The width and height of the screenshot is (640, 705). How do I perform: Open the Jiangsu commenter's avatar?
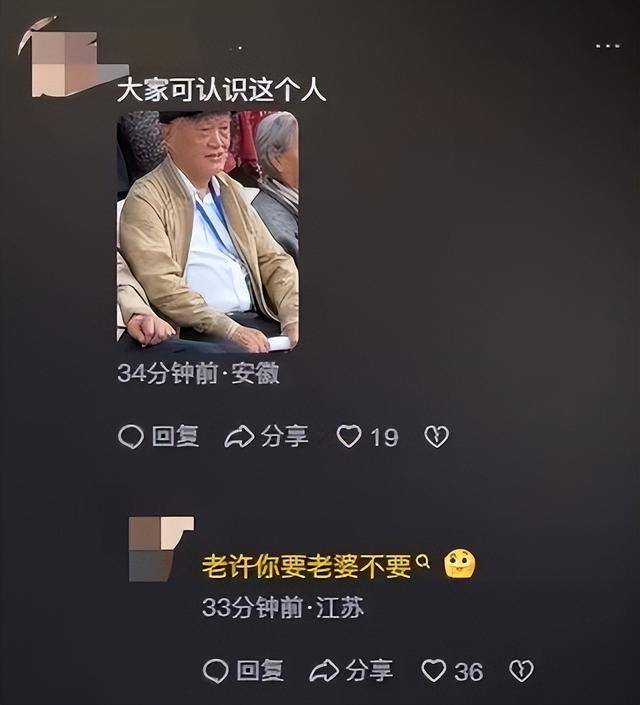160,548
